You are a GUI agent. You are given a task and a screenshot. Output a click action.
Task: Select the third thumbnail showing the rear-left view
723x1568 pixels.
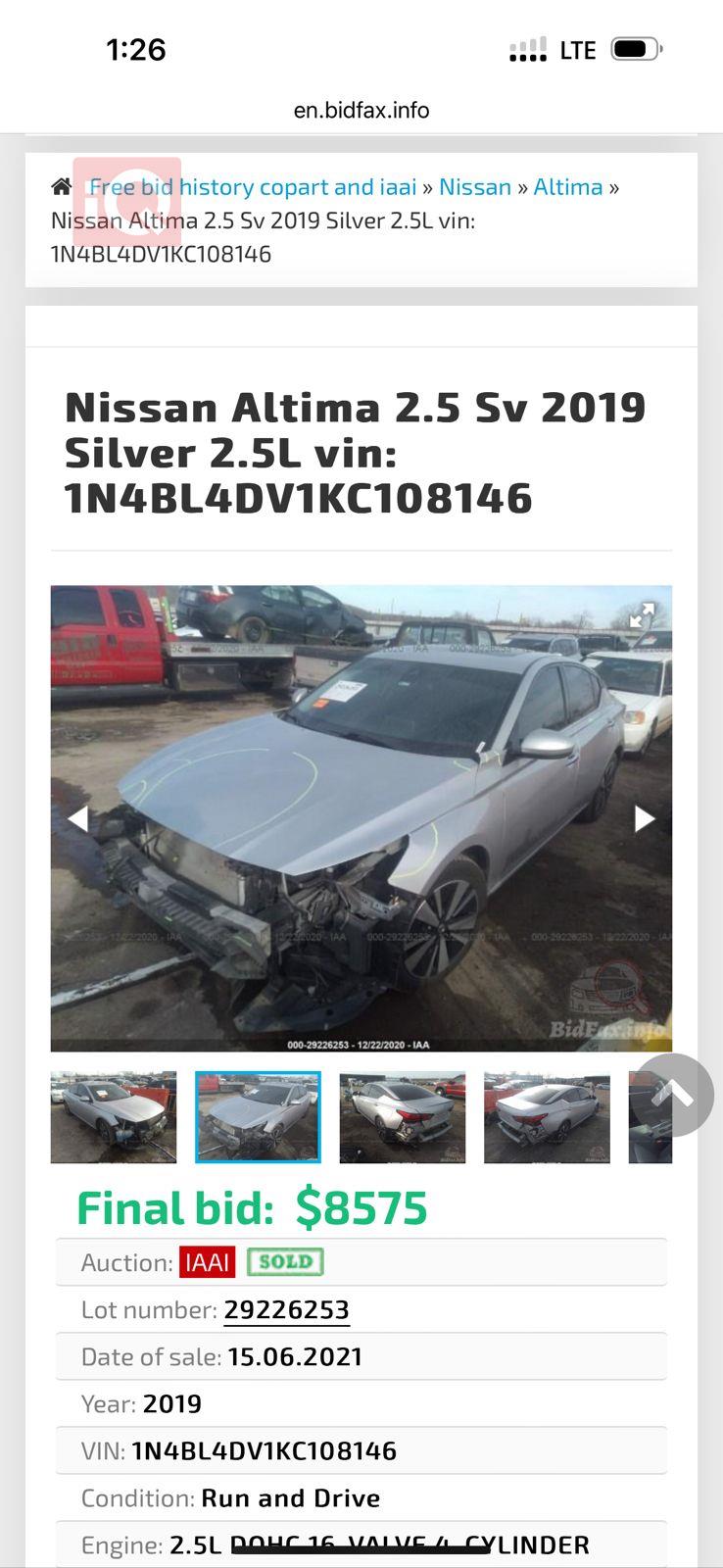pos(403,1117)
